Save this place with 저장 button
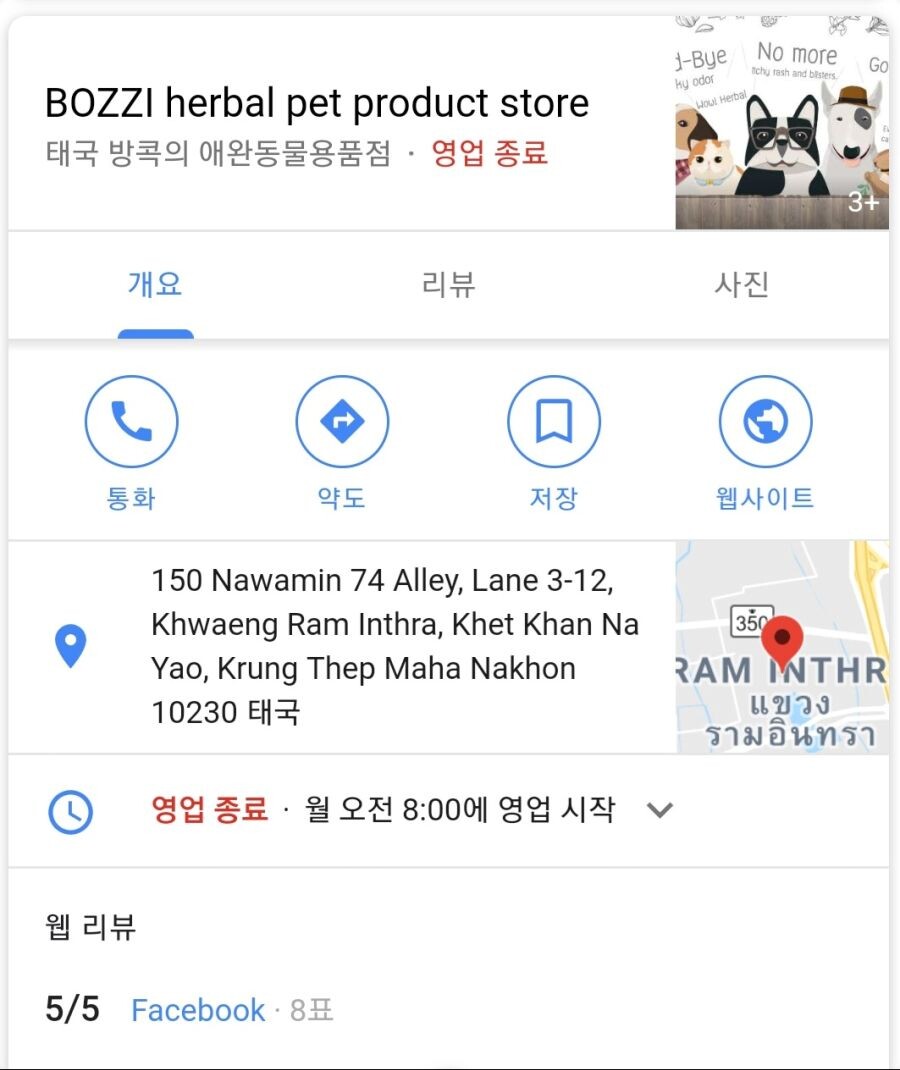 click(553, 423)
